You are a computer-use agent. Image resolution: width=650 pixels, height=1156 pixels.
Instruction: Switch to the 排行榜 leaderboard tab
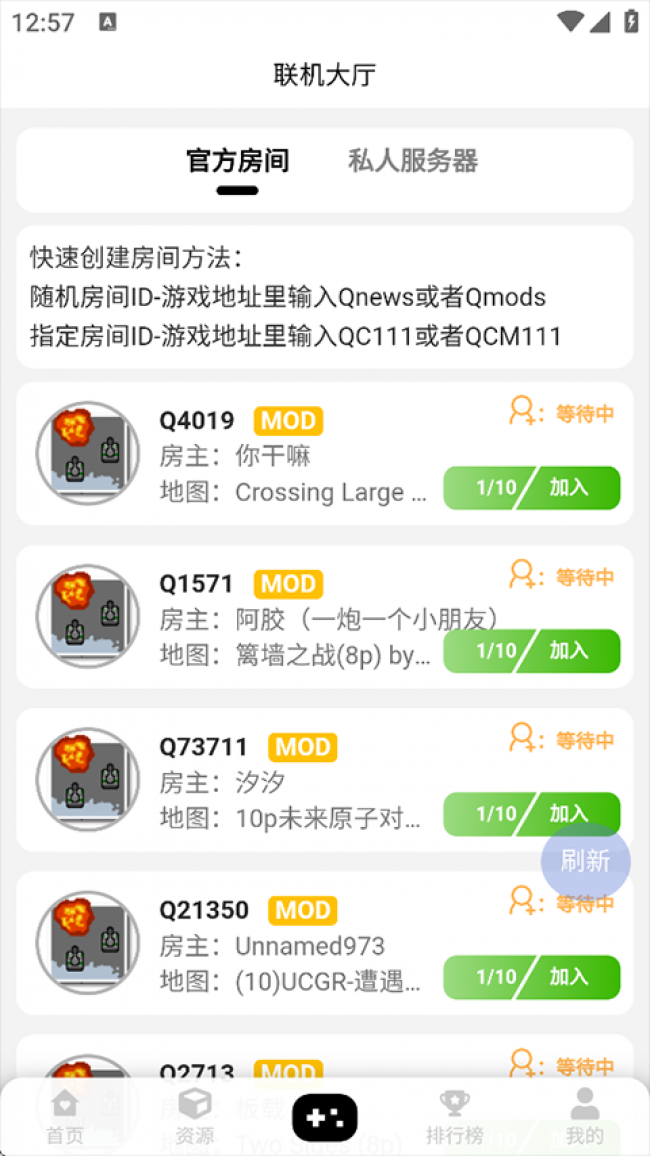click(455, 1116)
